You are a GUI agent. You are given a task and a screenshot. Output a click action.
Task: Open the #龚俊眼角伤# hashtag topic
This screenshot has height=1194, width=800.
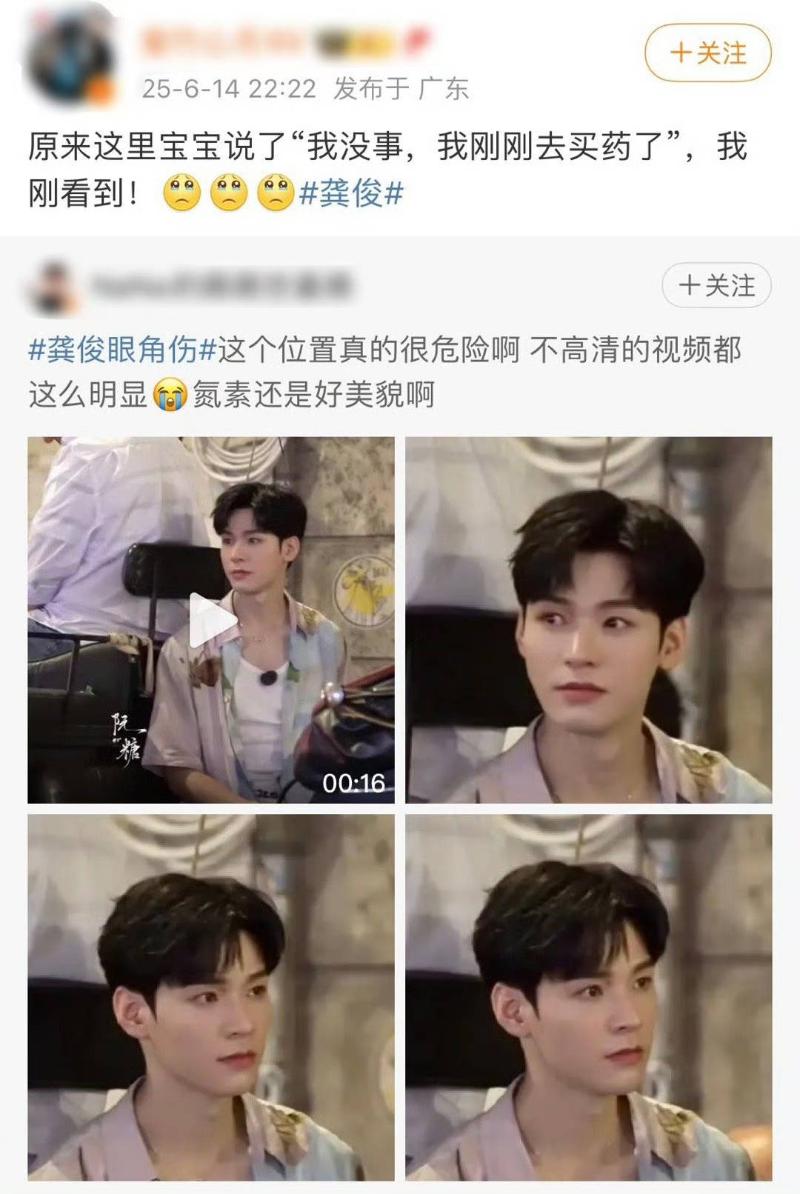click(x=122, y=351)
